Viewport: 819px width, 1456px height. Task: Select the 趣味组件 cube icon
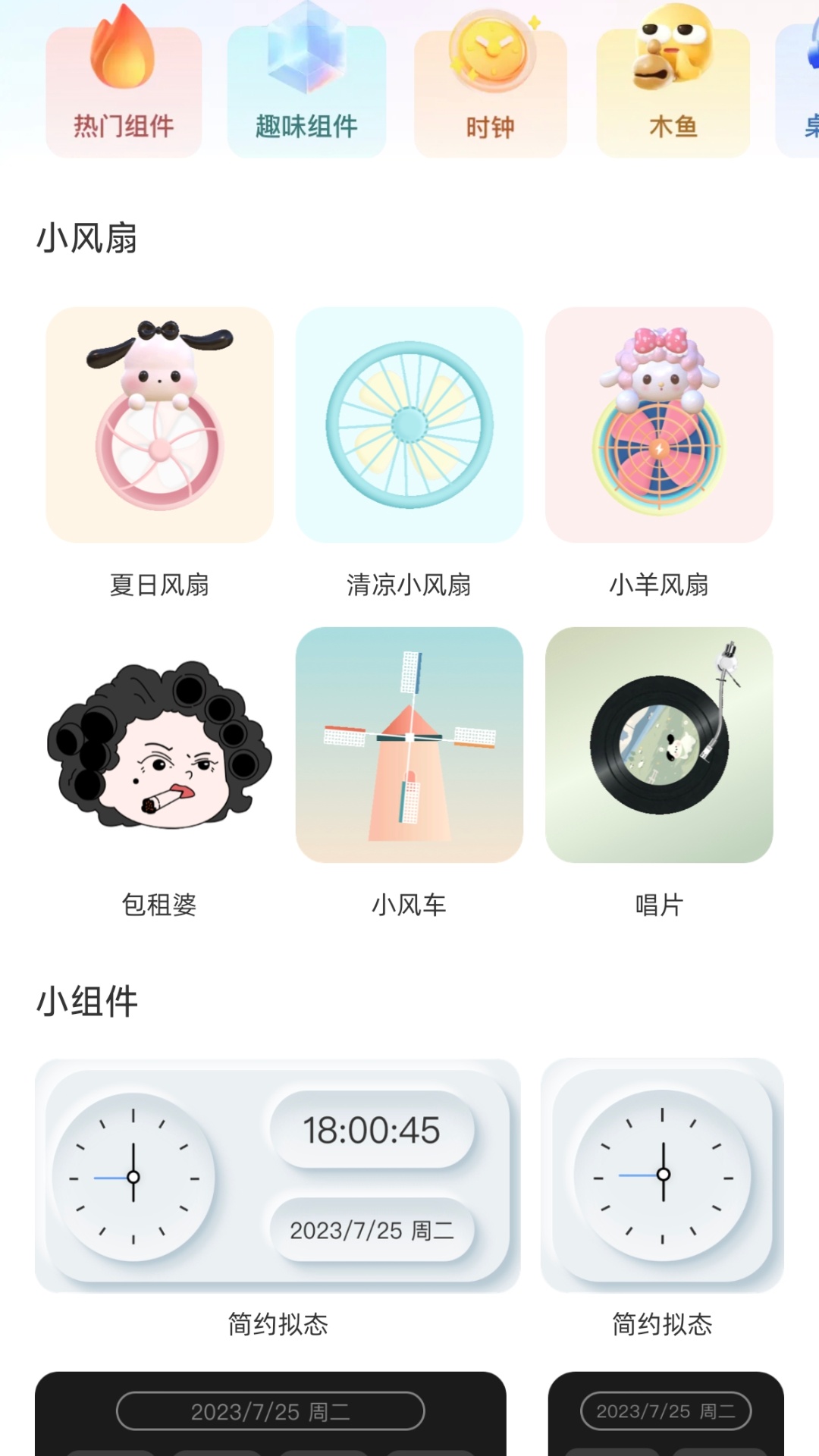tap(306, 80)
